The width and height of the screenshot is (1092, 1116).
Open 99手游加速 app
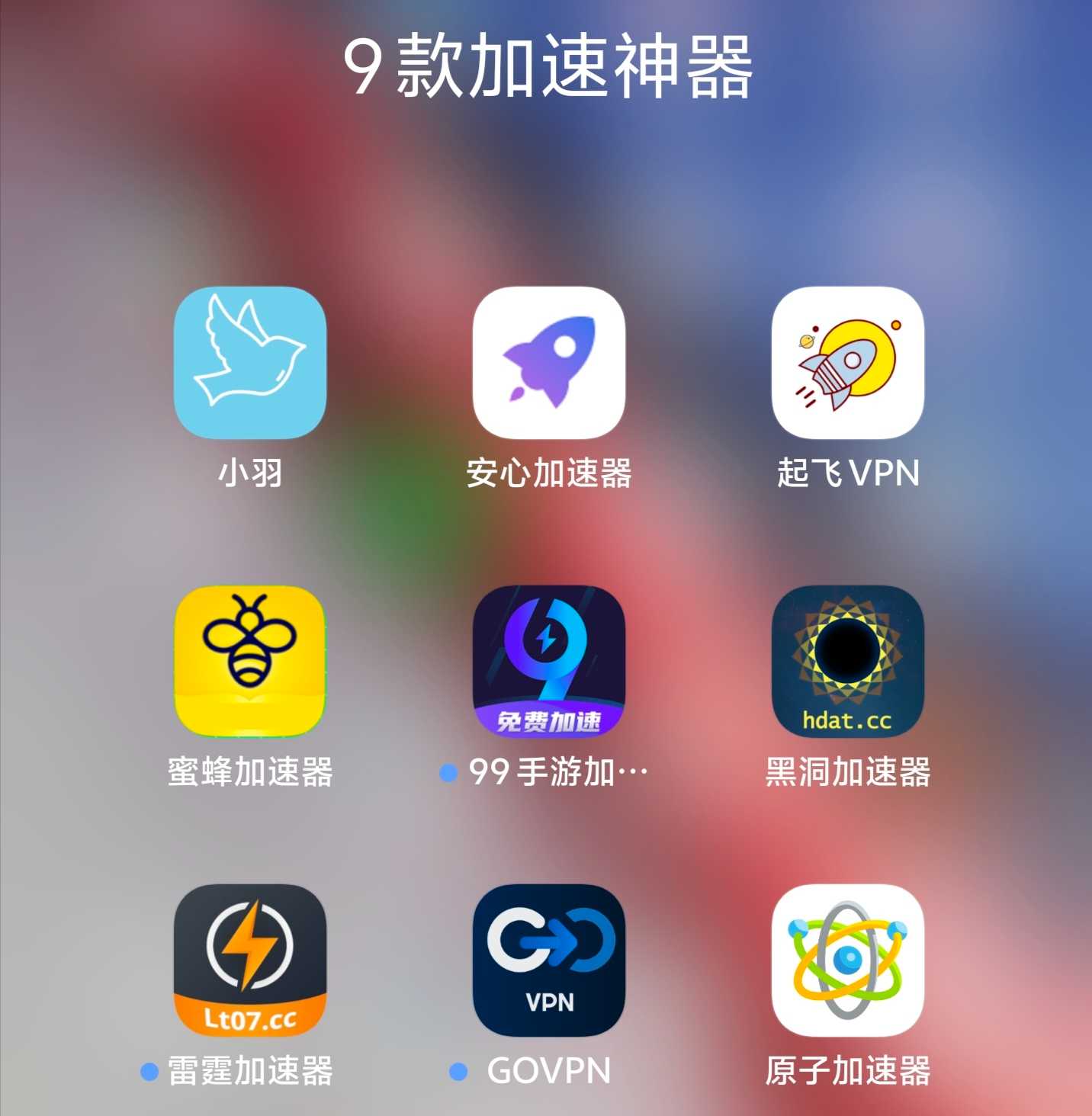pyautogui.click(x=549, y=662)
